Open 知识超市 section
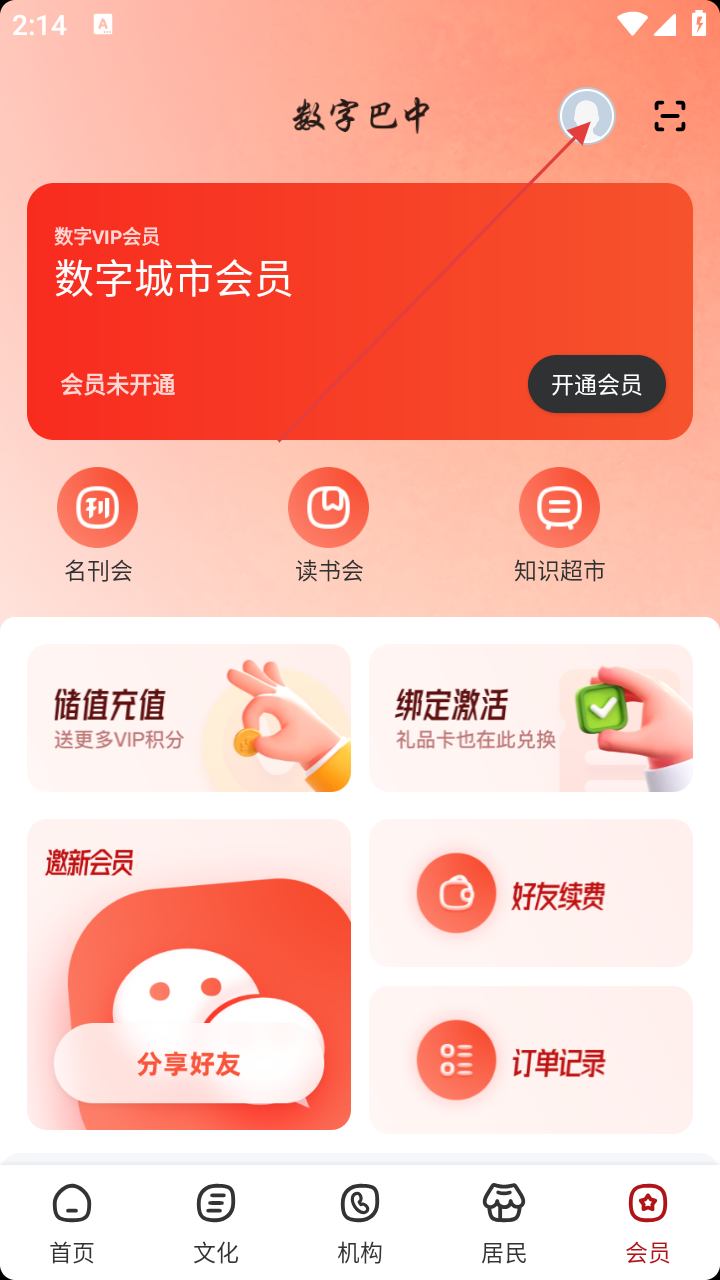 coord(559,524)
